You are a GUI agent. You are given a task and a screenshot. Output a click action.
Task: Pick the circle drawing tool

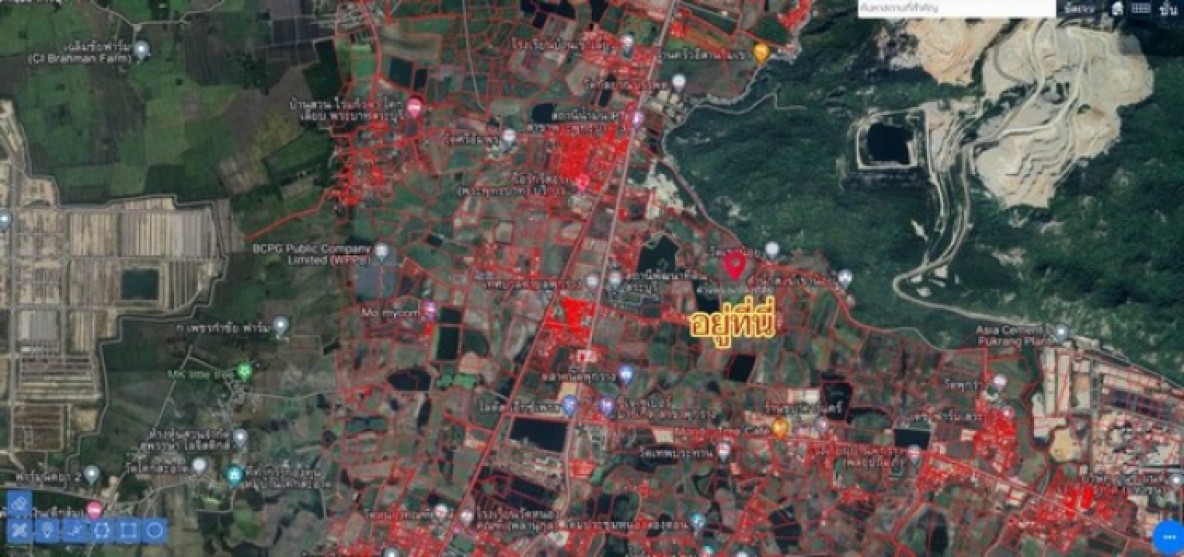click(x=155, y=529)
